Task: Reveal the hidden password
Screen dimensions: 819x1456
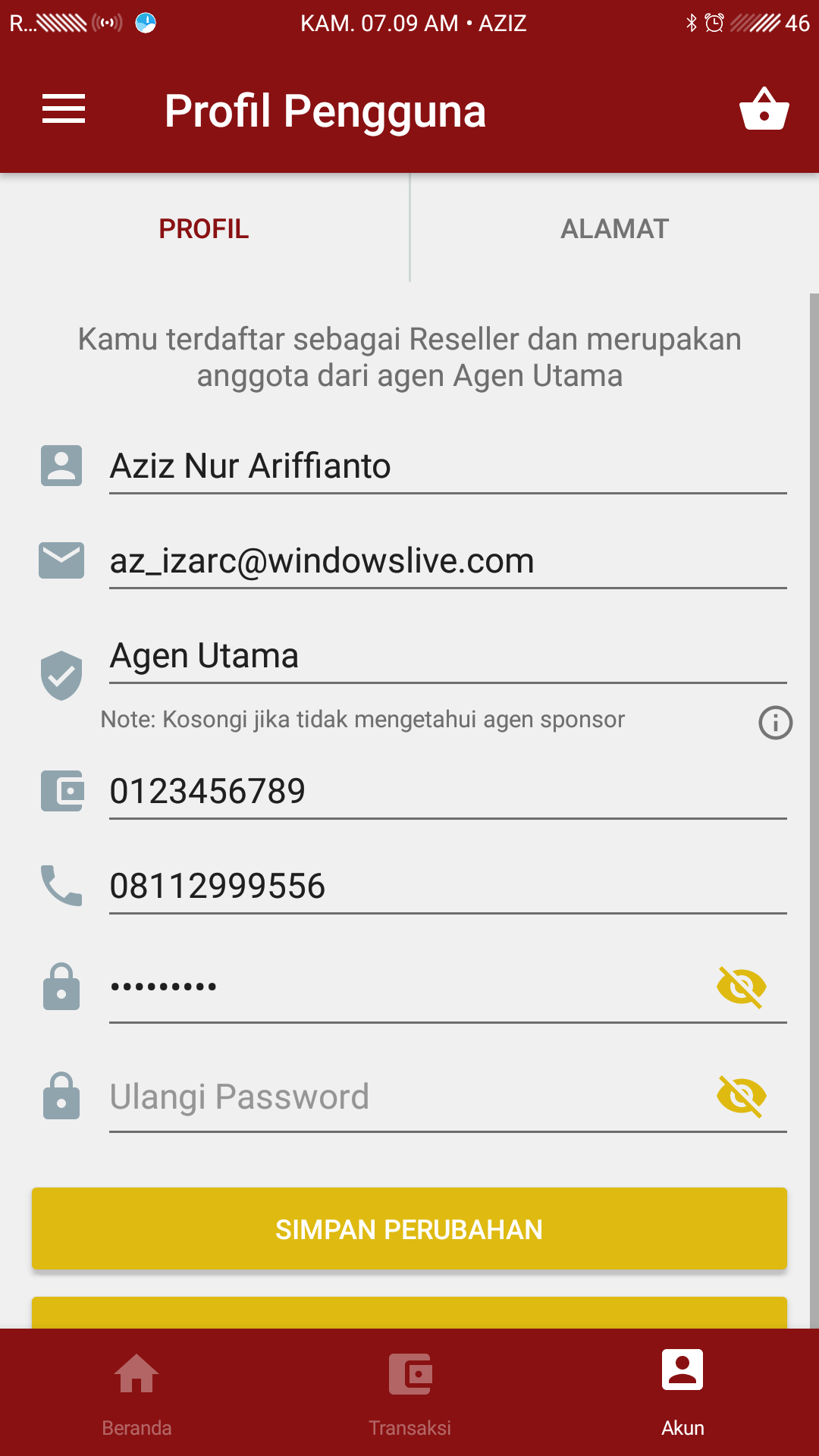Action: tap(742, 987)
